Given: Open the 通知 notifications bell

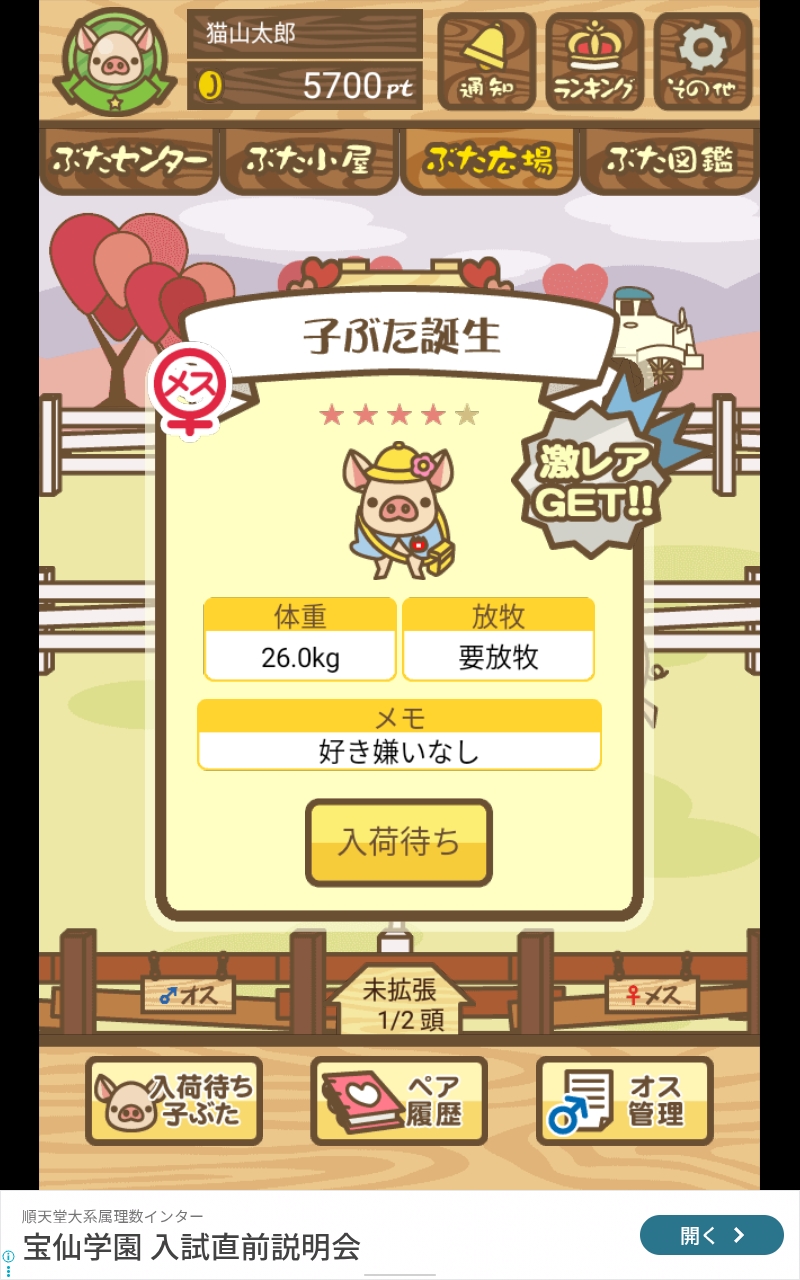Looking at the screenshot, I should [487, 61].
